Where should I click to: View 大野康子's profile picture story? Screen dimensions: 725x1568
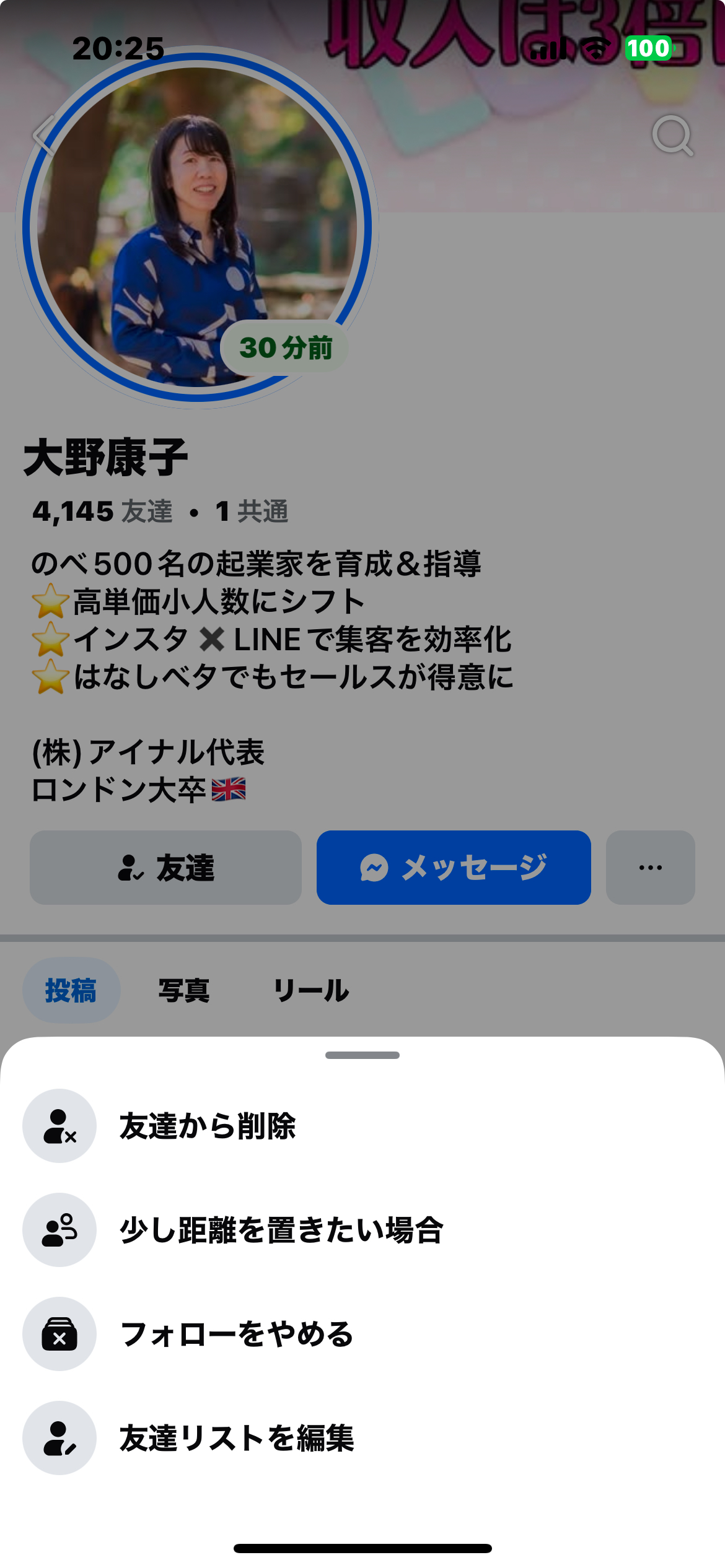point(197,227)
